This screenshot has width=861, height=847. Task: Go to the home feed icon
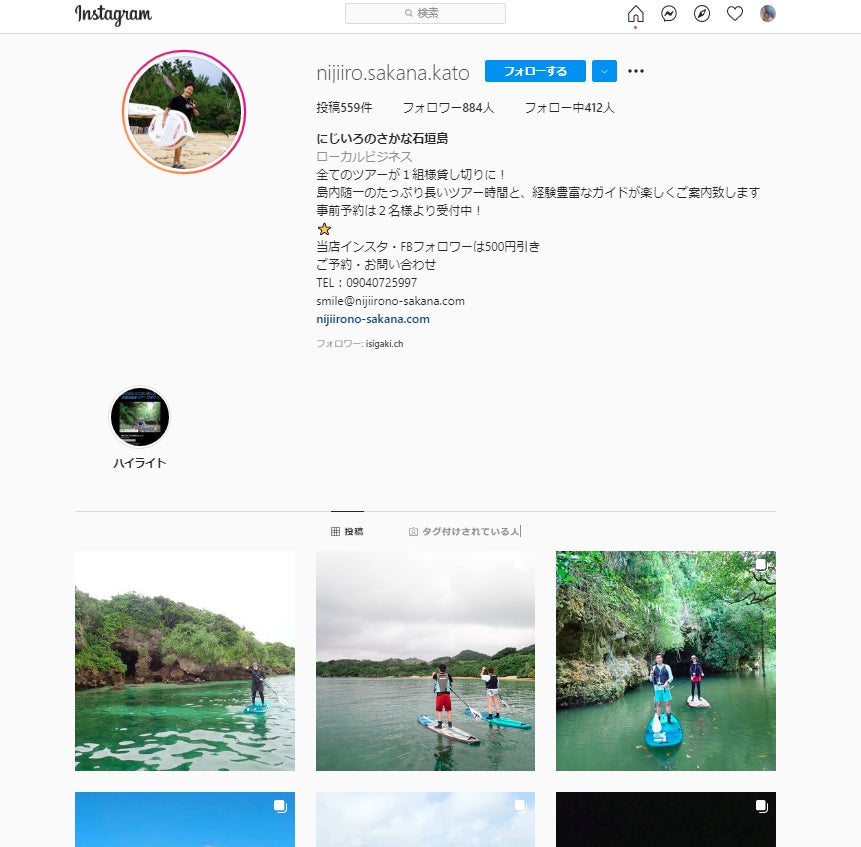[x=636, y=14]
